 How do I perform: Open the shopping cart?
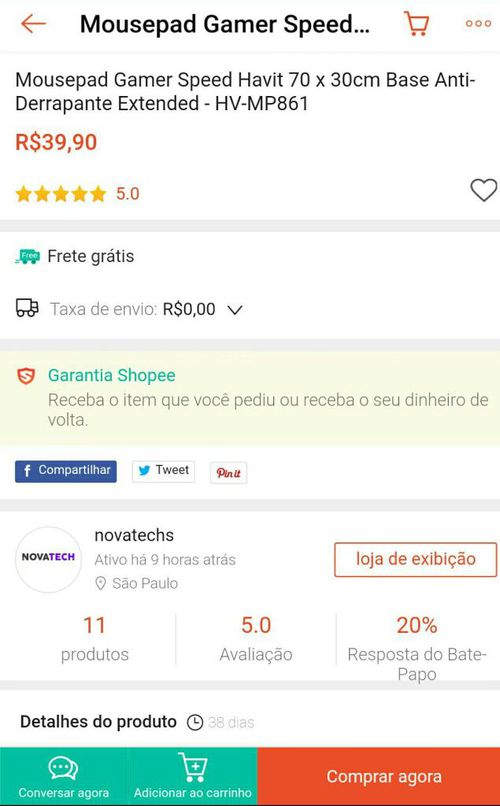[416, 24]
